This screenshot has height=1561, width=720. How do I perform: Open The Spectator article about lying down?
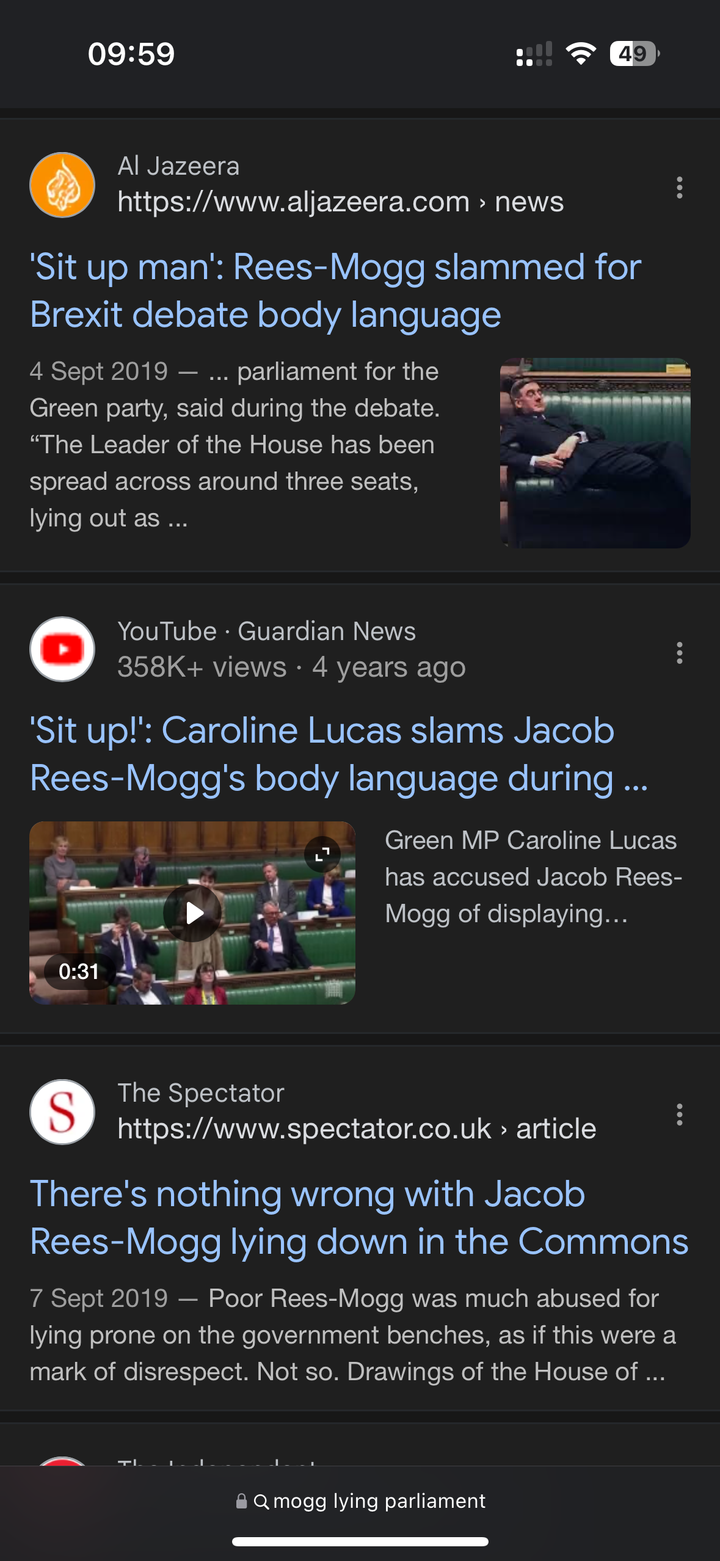pyautogui.click(x=359, y=1218)
